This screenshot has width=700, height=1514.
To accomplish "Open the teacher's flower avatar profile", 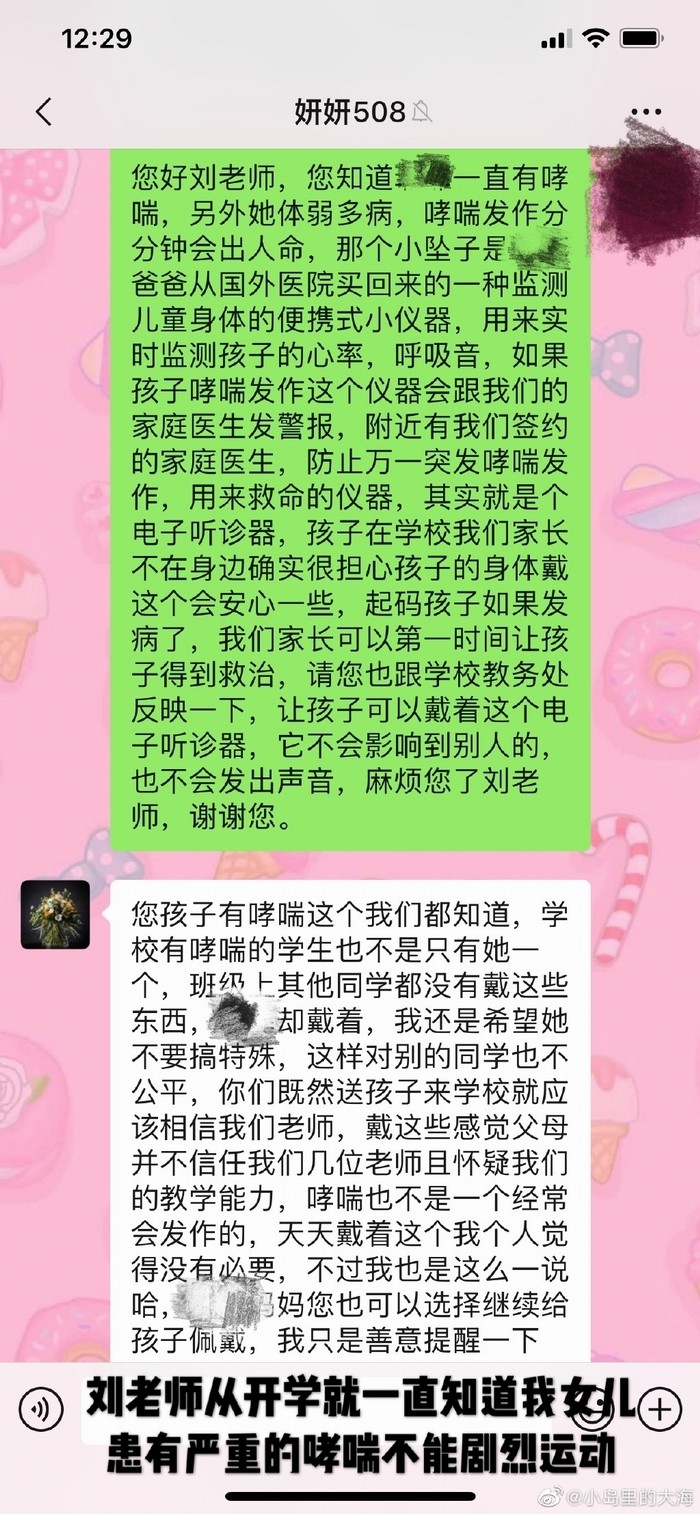I will pyautogui.click(x=55, y=914).
